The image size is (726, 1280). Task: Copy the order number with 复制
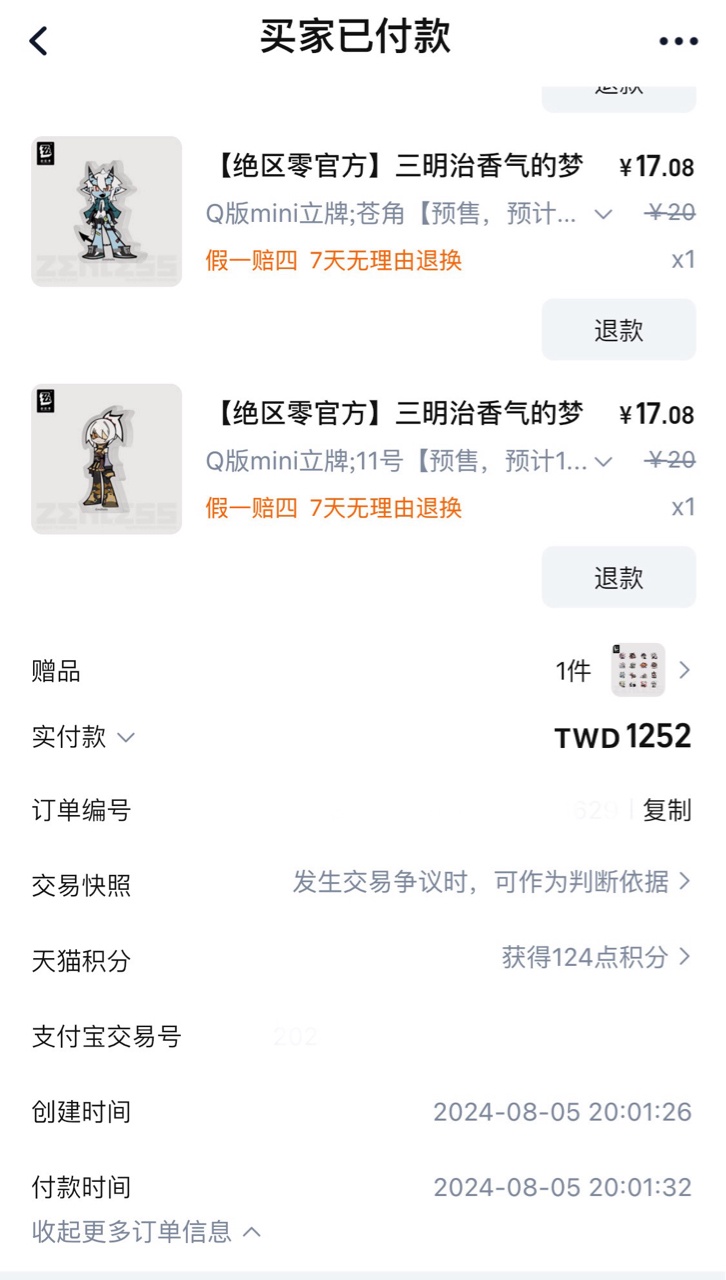click(x=666, y=810)
